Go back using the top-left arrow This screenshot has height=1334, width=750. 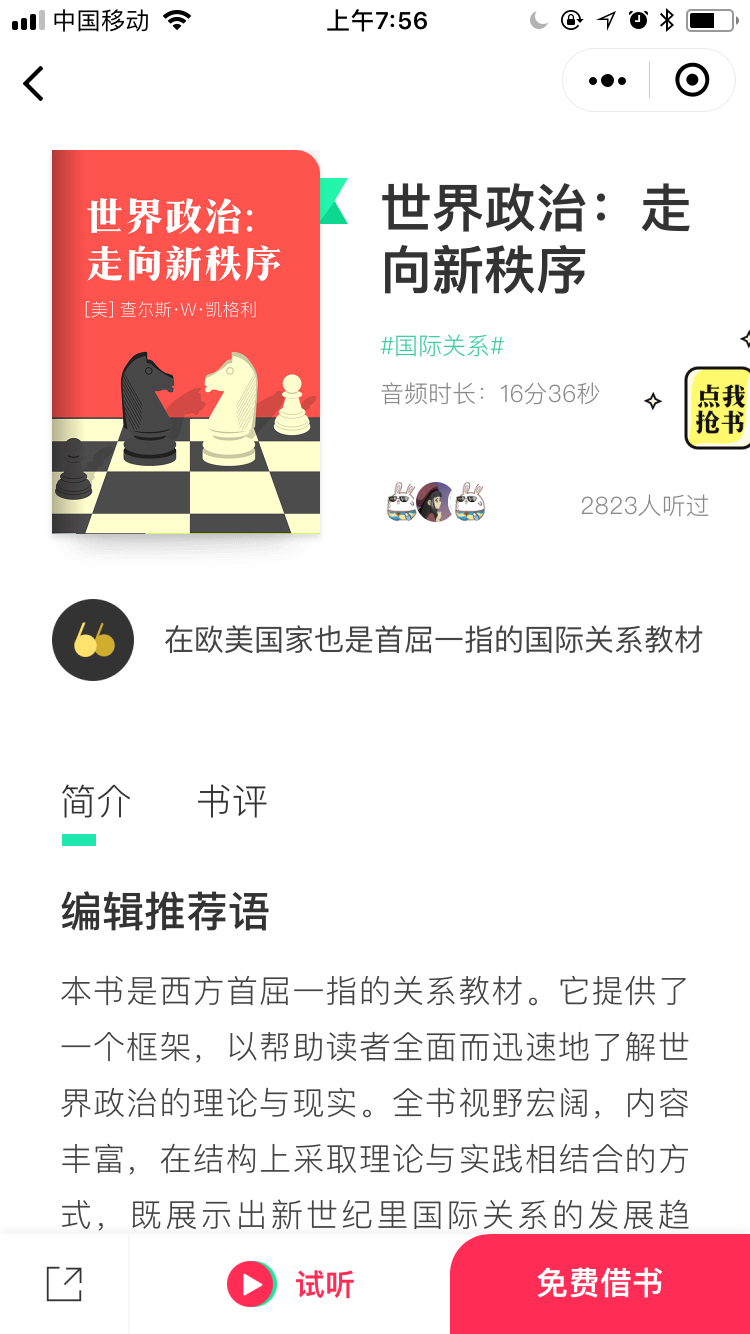[x=34, y=83]
